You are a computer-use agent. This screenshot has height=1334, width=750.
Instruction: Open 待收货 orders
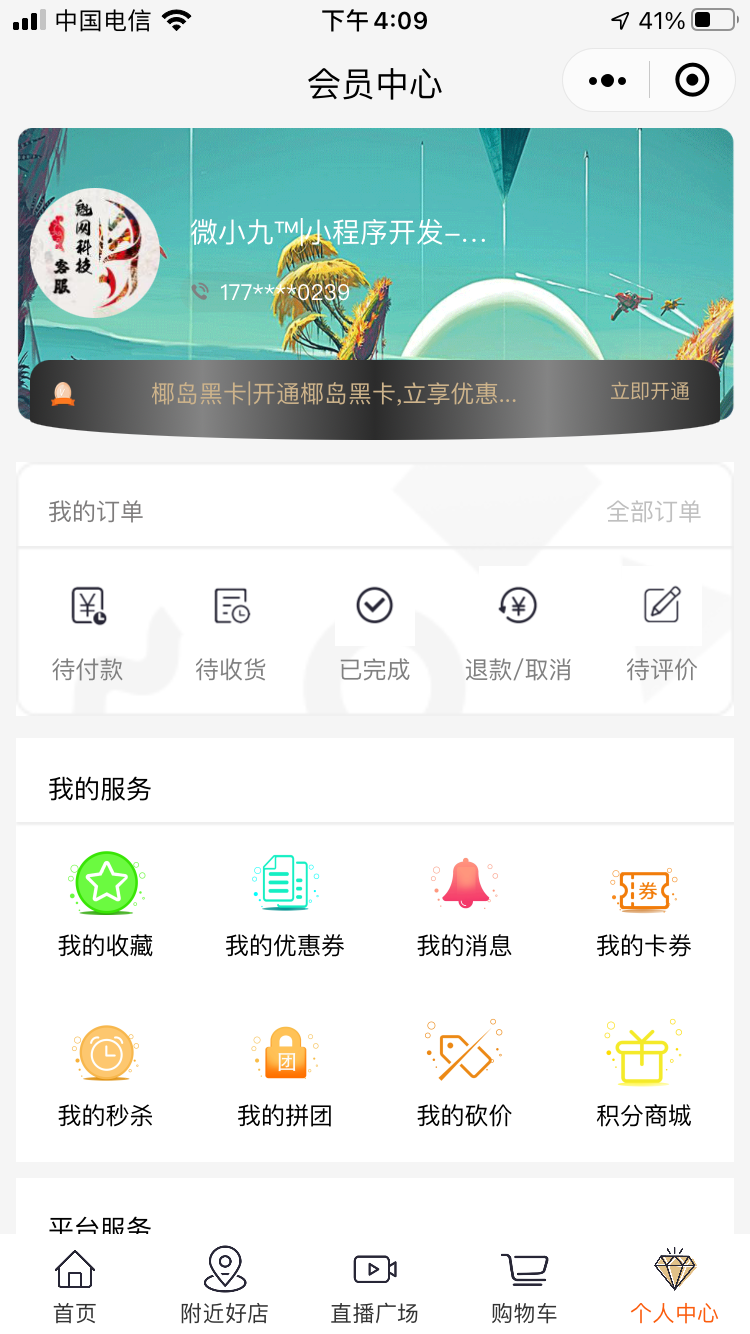(x=231, y=633)
